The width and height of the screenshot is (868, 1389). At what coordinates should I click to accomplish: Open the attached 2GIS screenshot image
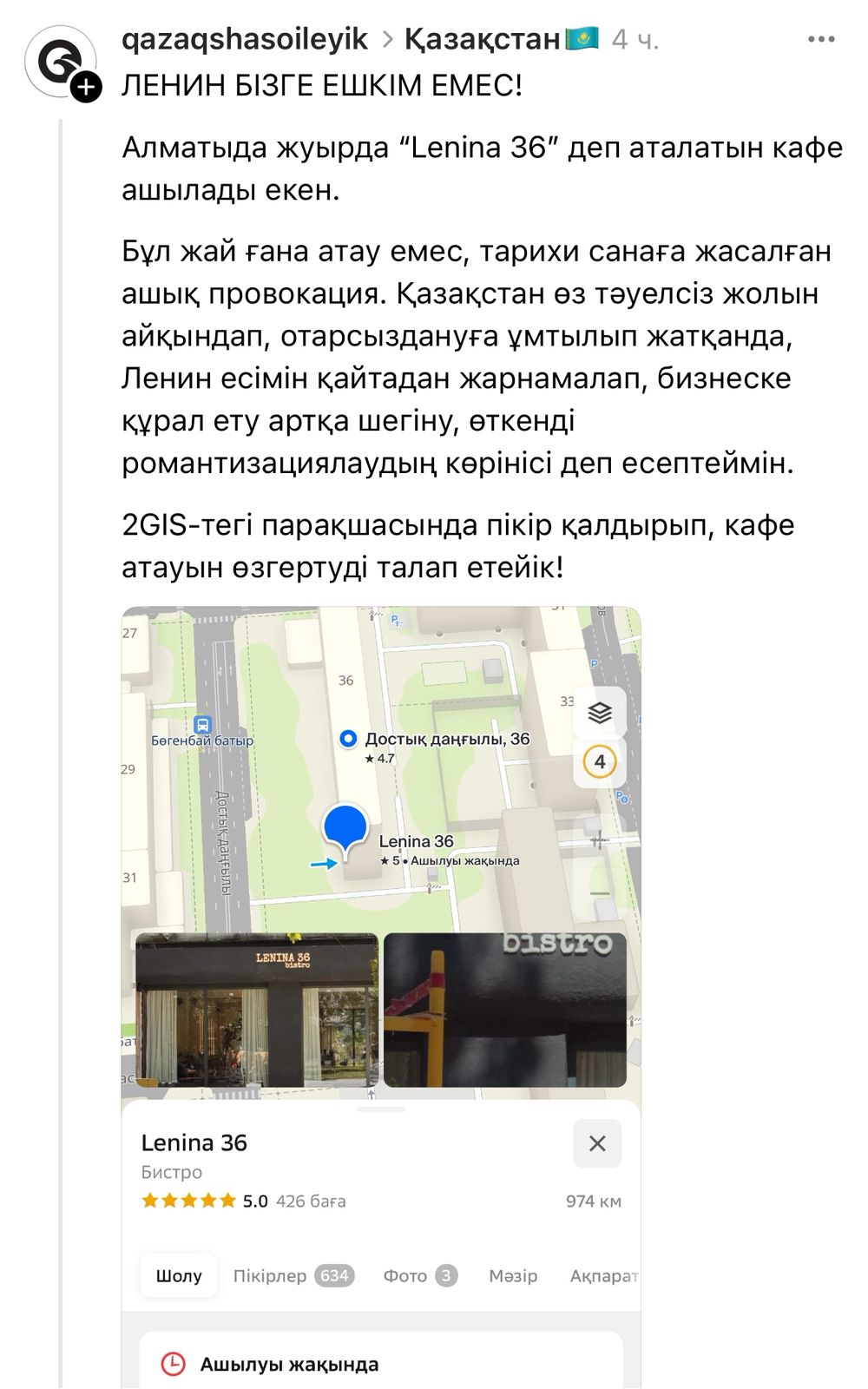click(381, 997)
